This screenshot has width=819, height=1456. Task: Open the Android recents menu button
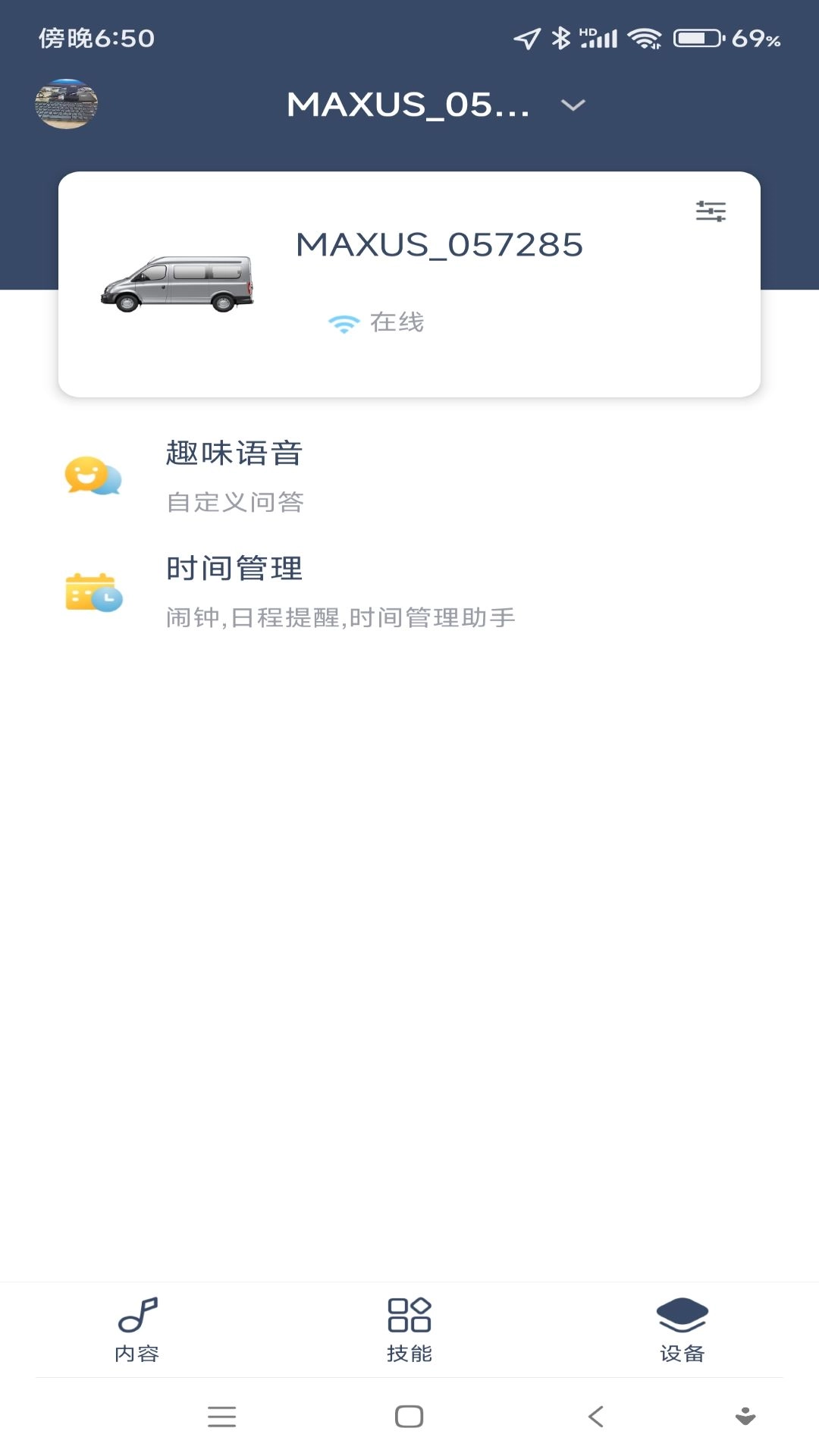(222, 1415)
